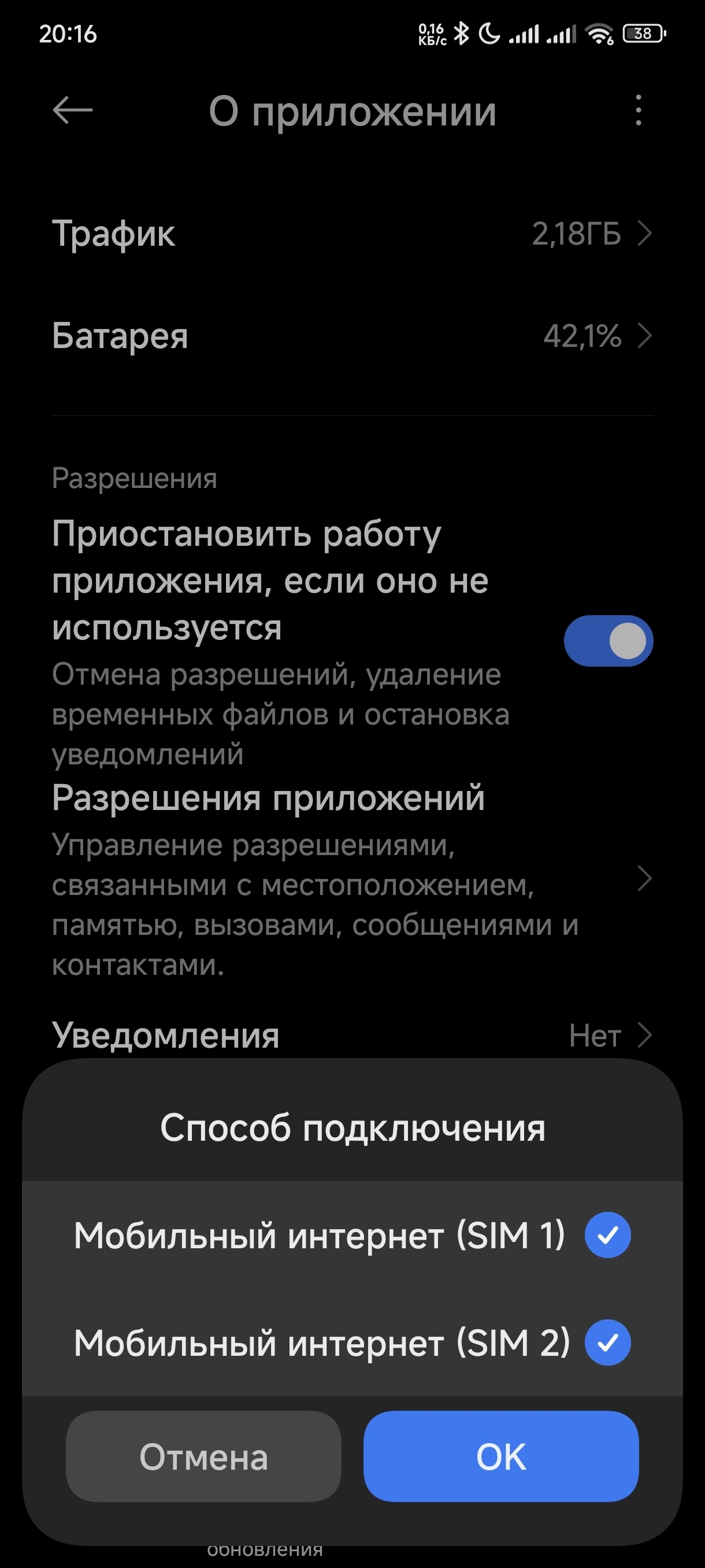Open the Трафик usage row
Screen dimensions: 705x1568
pyautogui.click(x=352, y=233)
